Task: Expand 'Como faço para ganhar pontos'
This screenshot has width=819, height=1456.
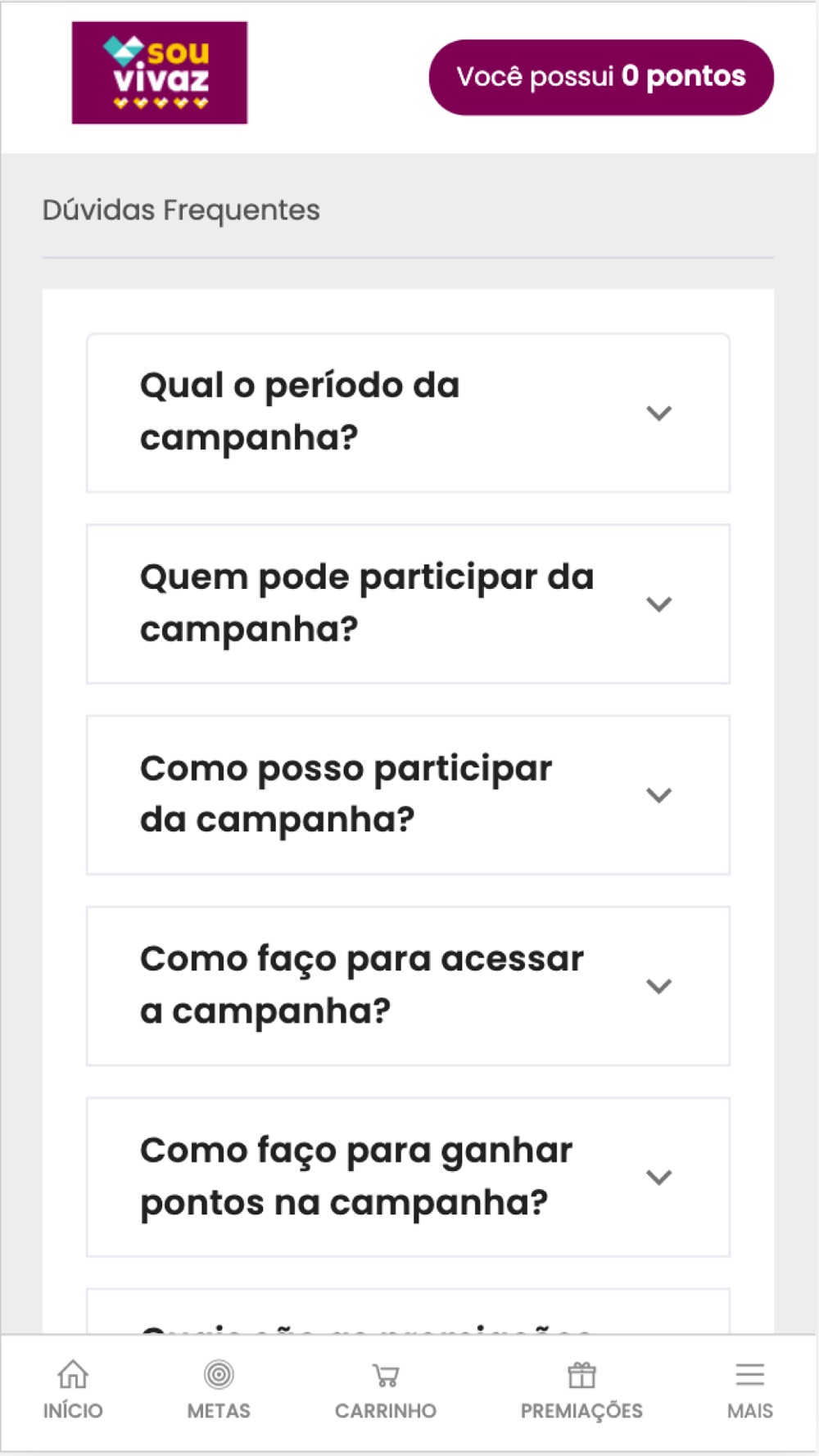Action: (x=408, y=1178)
